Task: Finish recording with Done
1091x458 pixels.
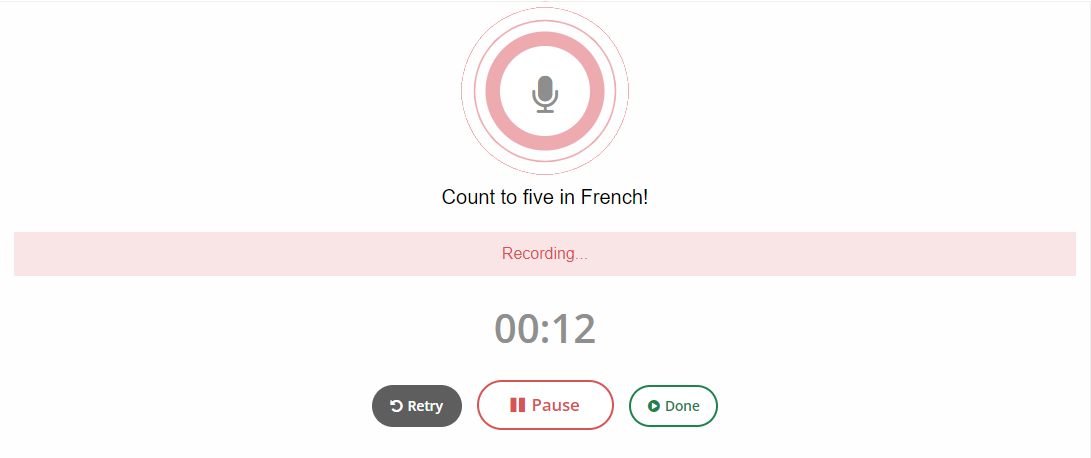Action: (673, 406)
